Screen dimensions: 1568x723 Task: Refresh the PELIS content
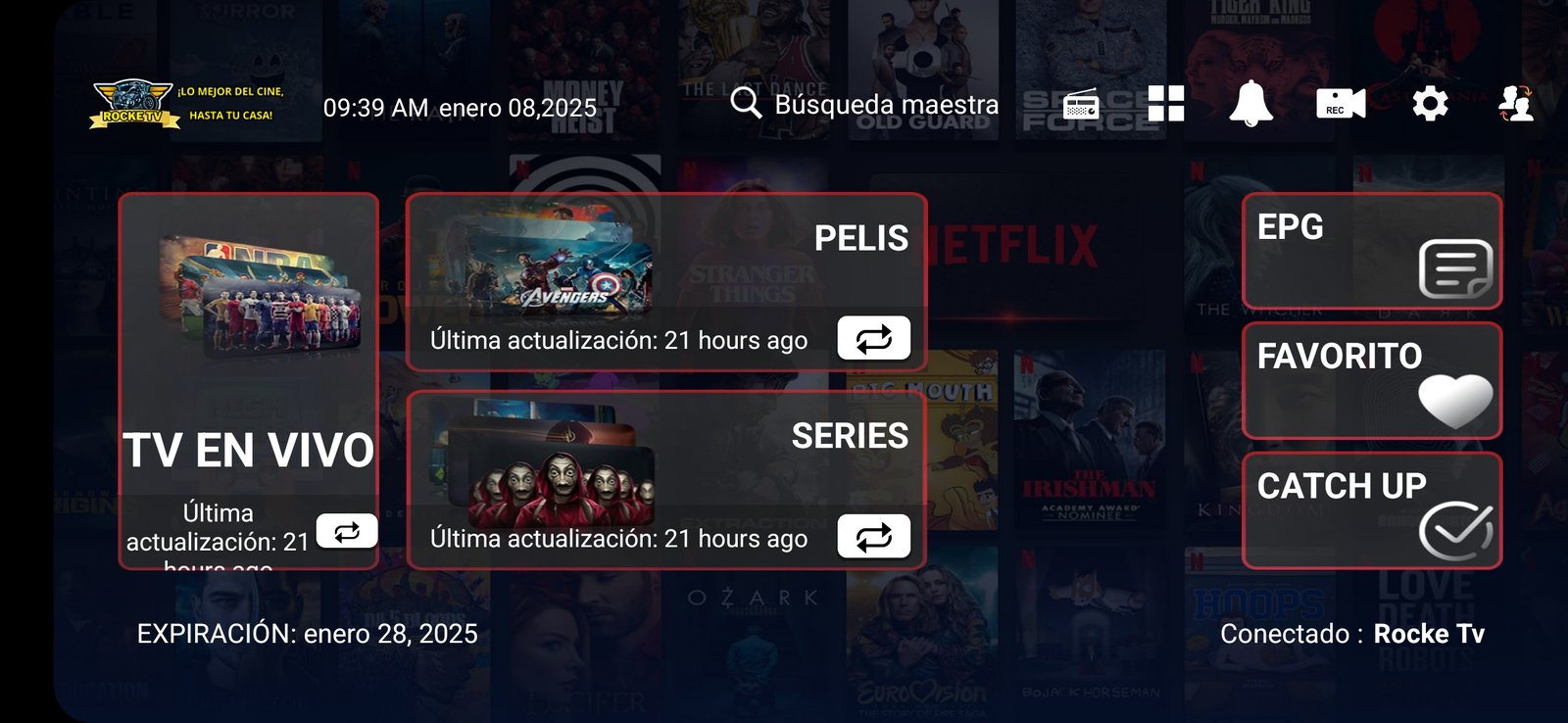click(x=873, y=339)
